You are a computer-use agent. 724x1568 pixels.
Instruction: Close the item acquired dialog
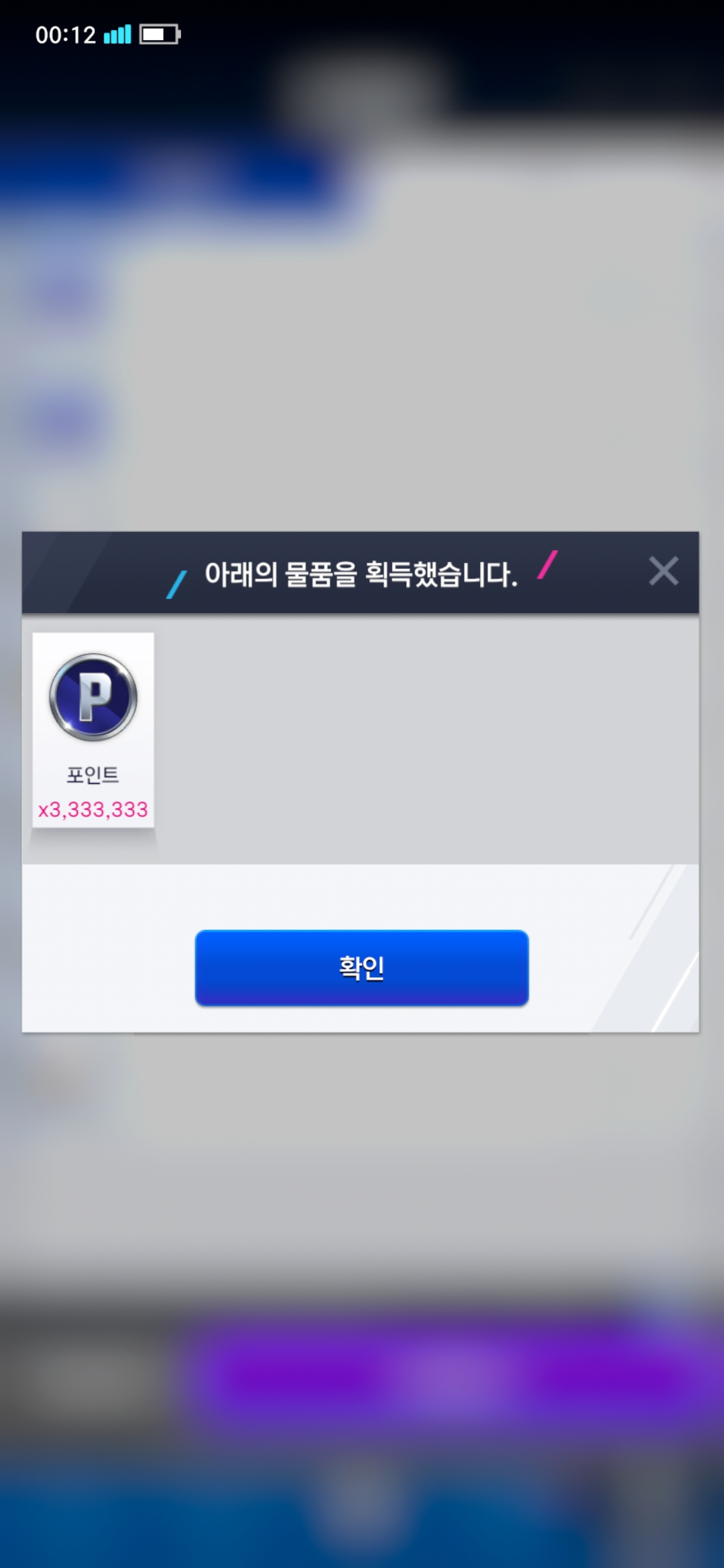coord(664,572)
